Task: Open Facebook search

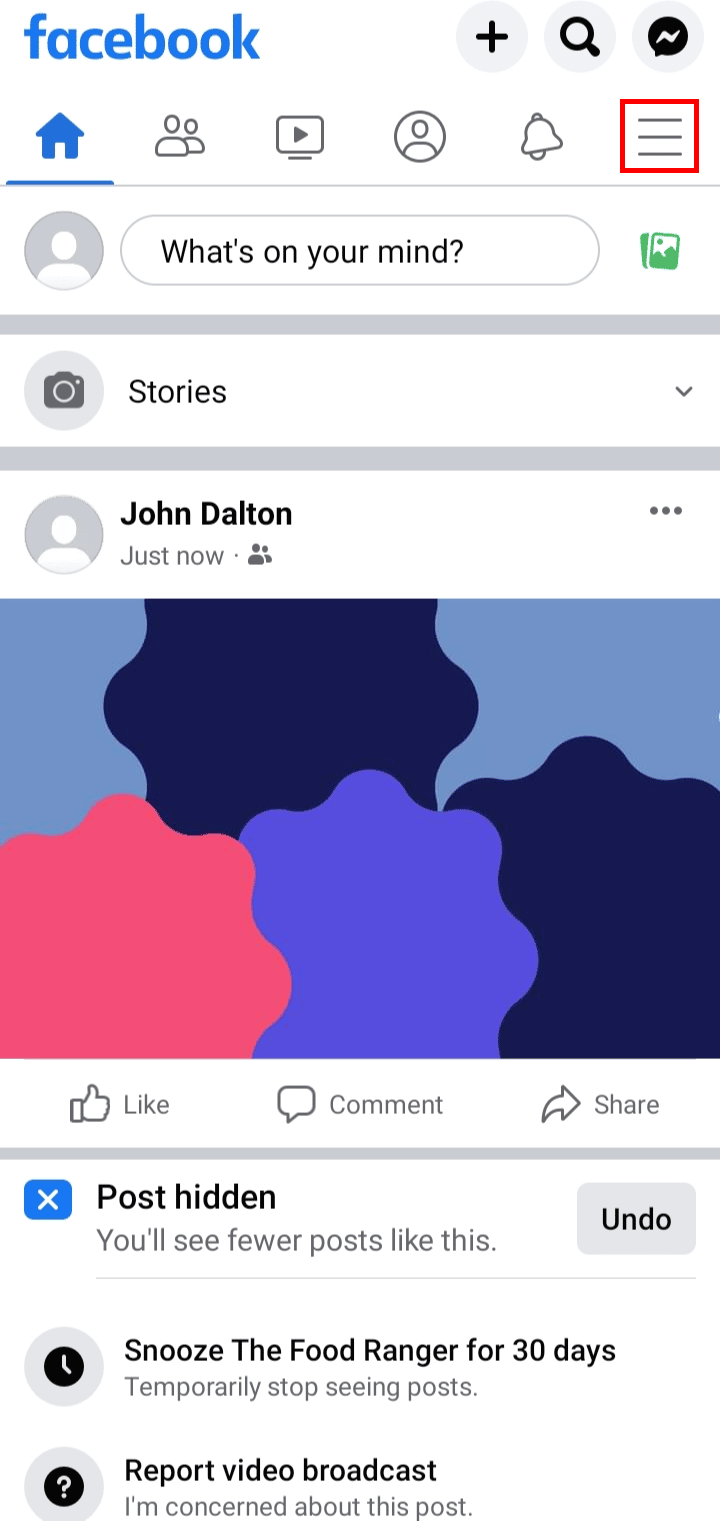Action: pos(579,38)
